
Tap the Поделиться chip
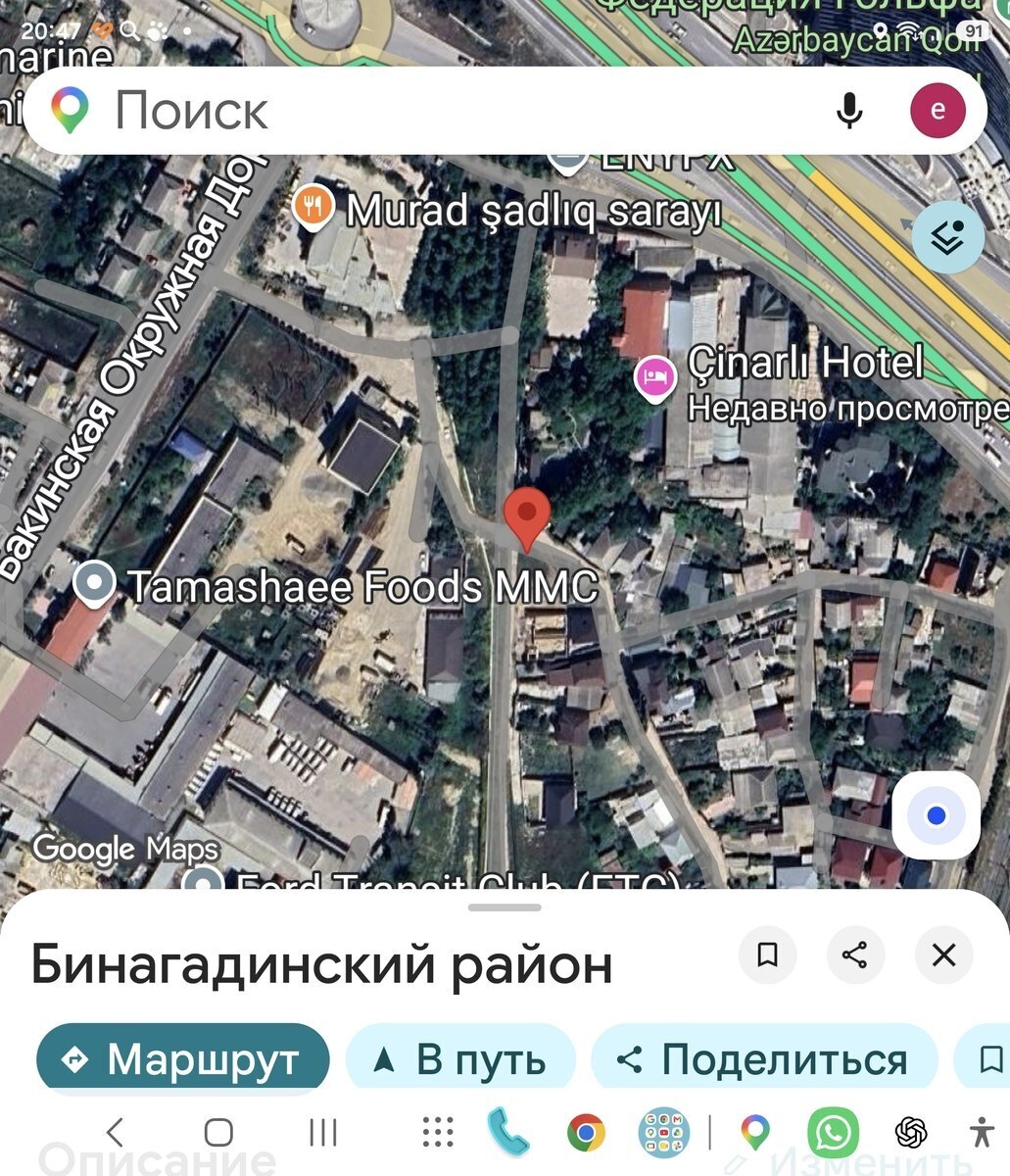[764, 1059]
